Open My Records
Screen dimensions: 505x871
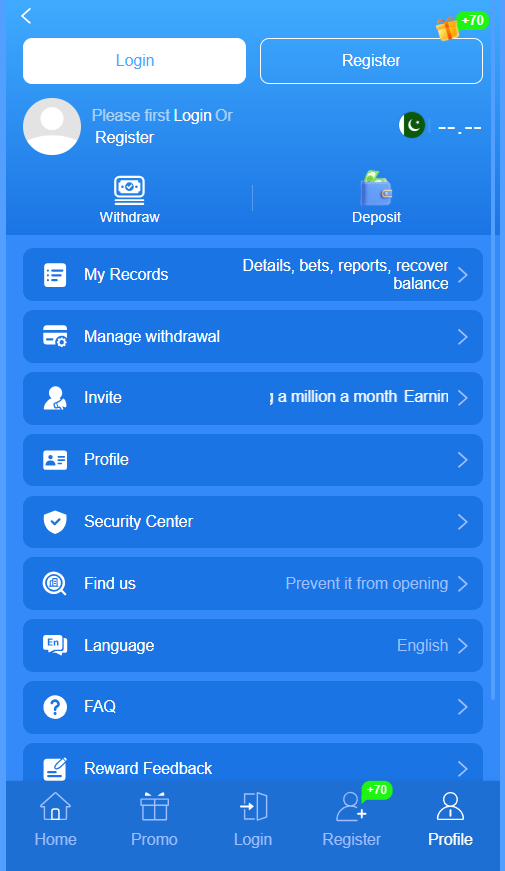click(x=253, y=274)
